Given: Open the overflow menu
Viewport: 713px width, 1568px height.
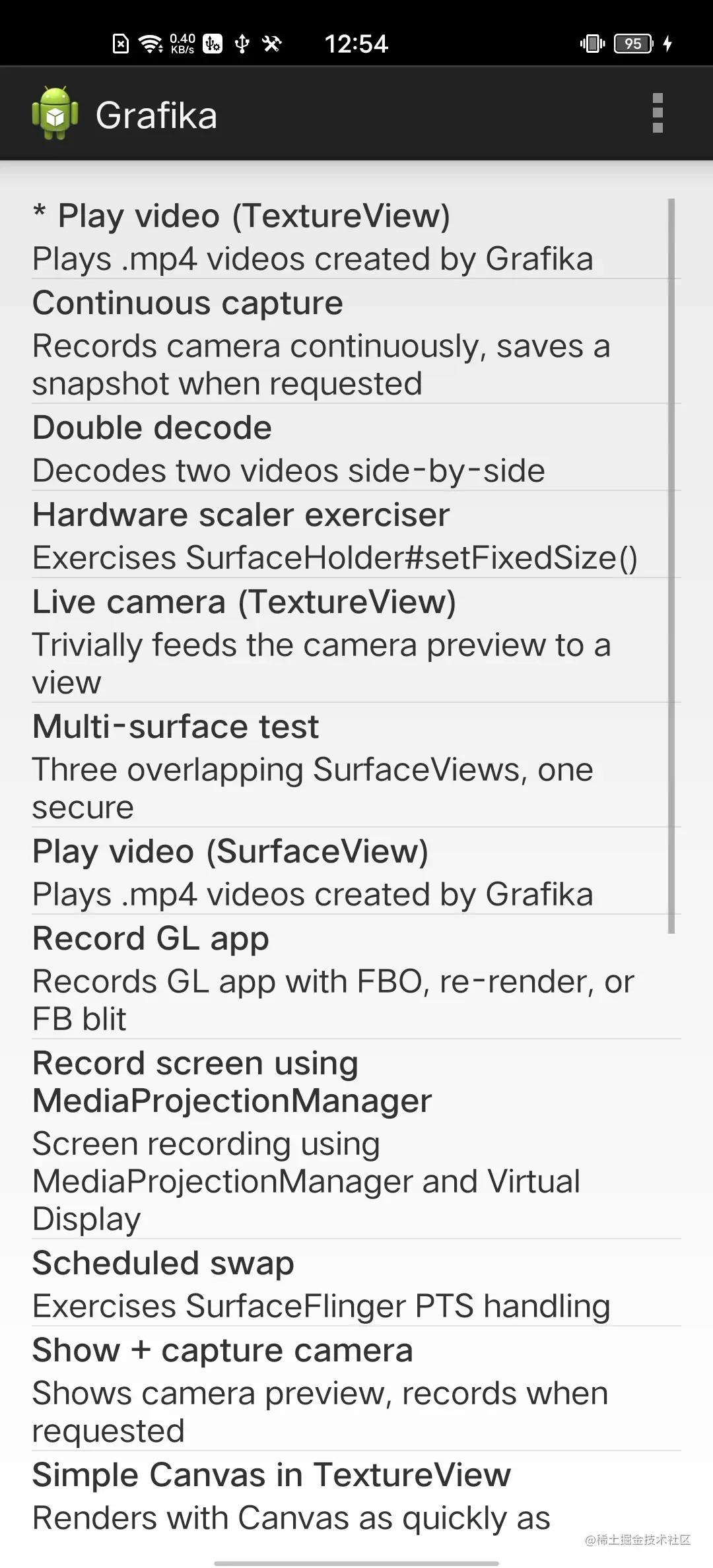Looking at the screenshot, I should [x=657, y=114].
